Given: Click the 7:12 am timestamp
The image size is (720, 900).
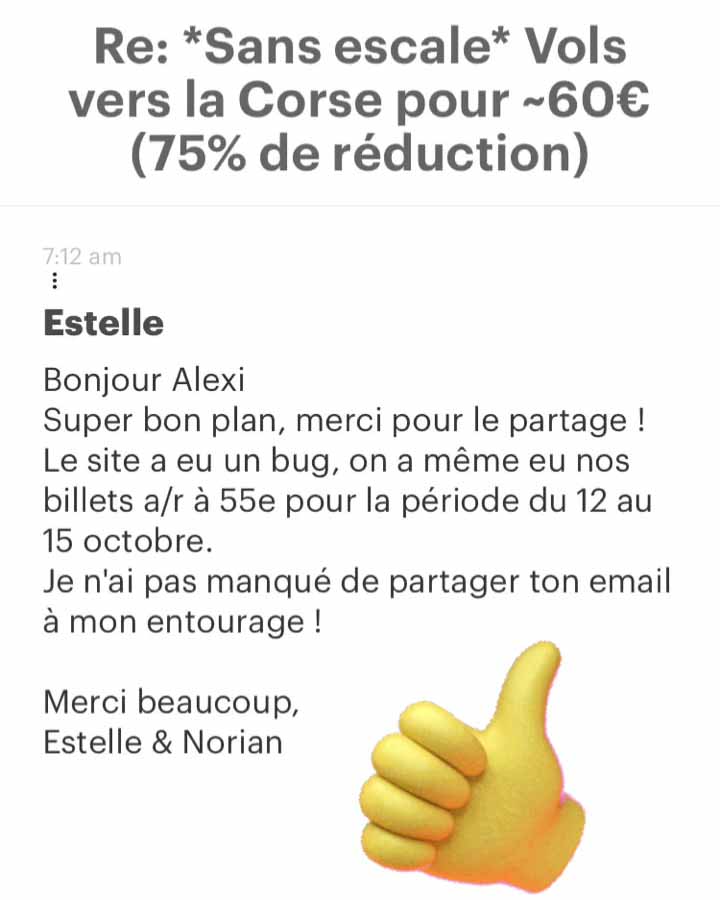Looking at the screenshot, I should pos(81,256).
